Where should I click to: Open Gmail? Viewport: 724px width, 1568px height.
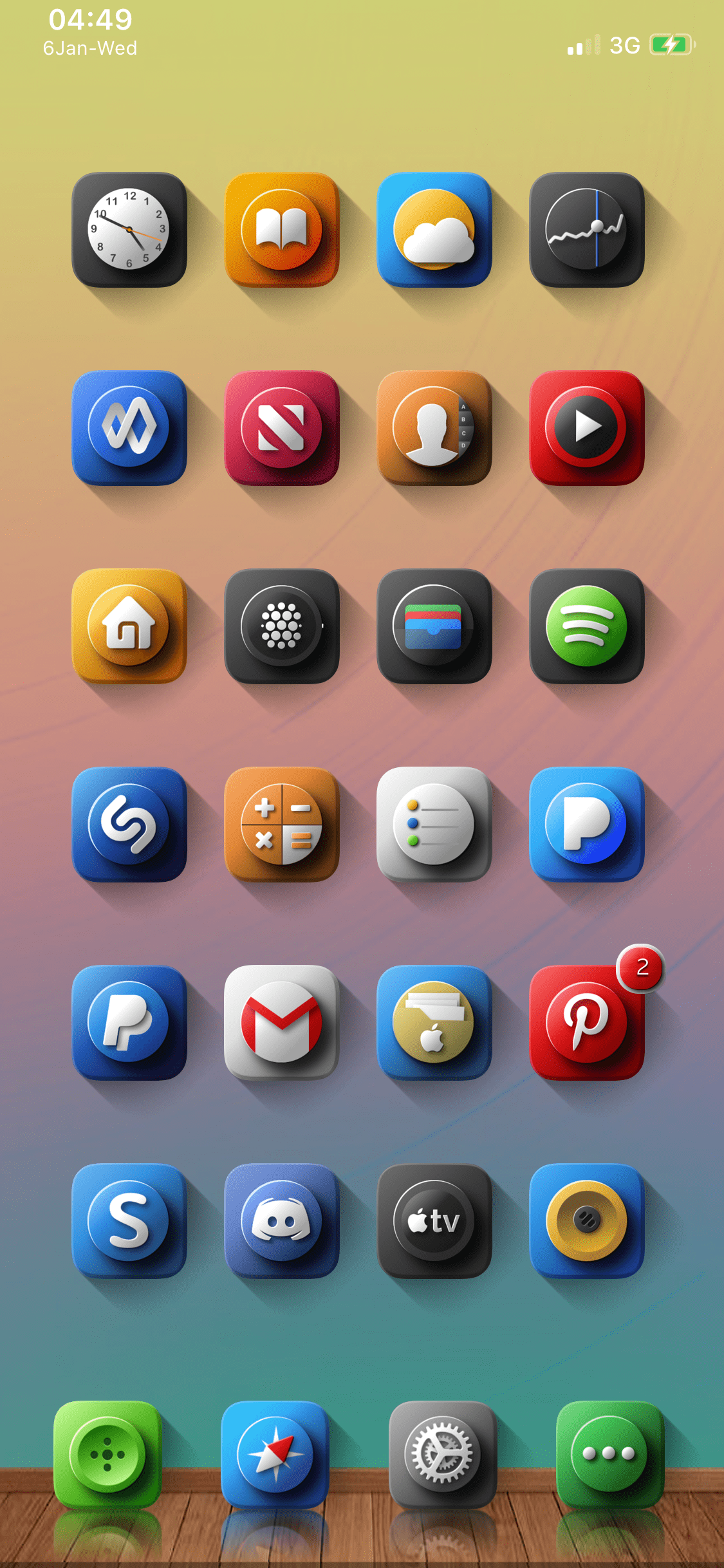(281, 1023)
